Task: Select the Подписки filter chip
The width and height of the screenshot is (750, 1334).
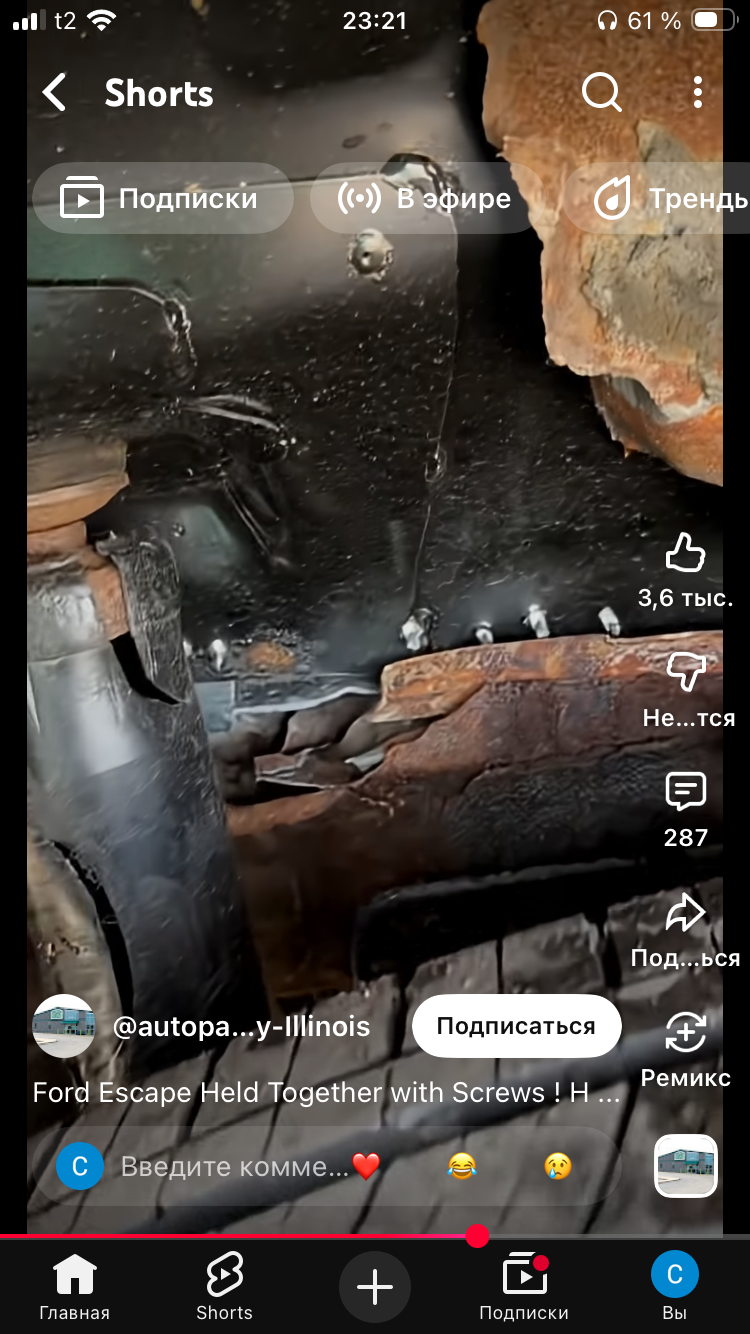Action: click(163, 199)
